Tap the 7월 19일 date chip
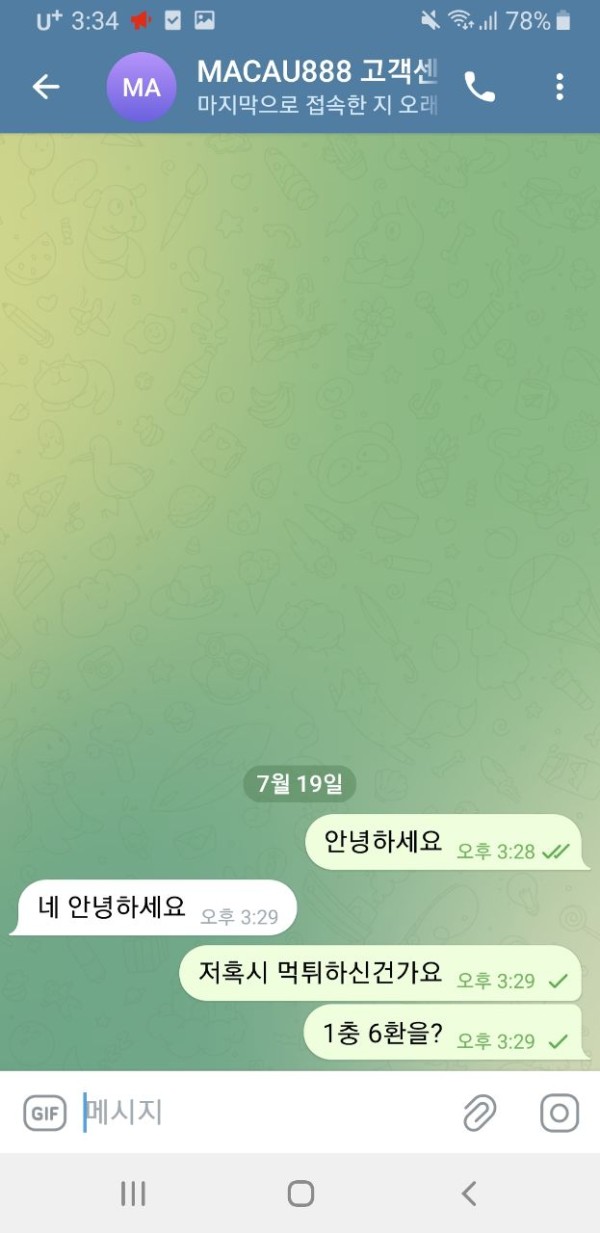Viewport: 600px width, 1233px height. pyautogui.click(x=299, y=784)
